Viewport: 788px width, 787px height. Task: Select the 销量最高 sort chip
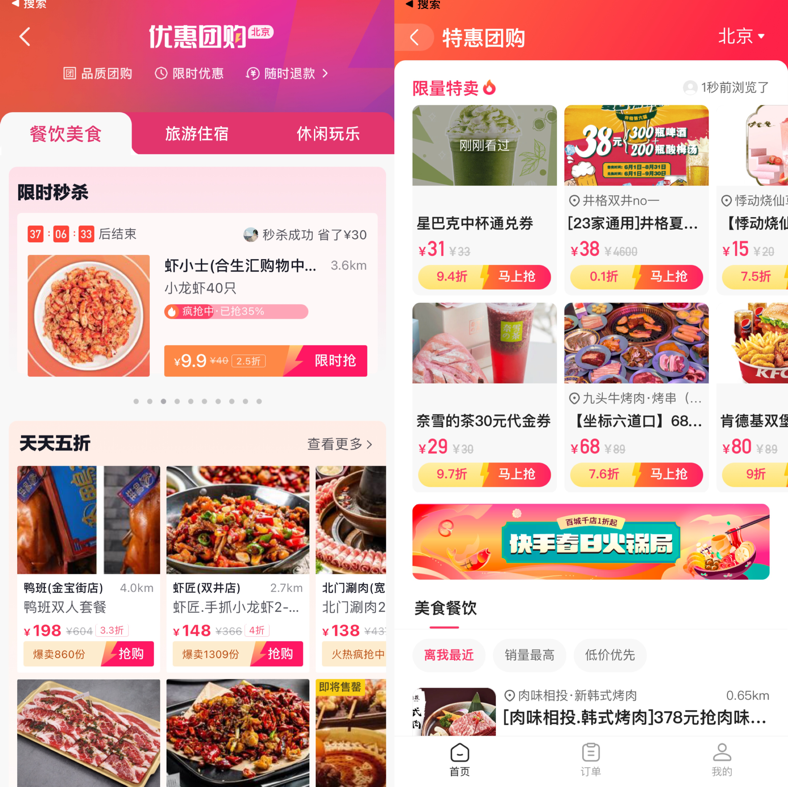[x=530, y=655]
